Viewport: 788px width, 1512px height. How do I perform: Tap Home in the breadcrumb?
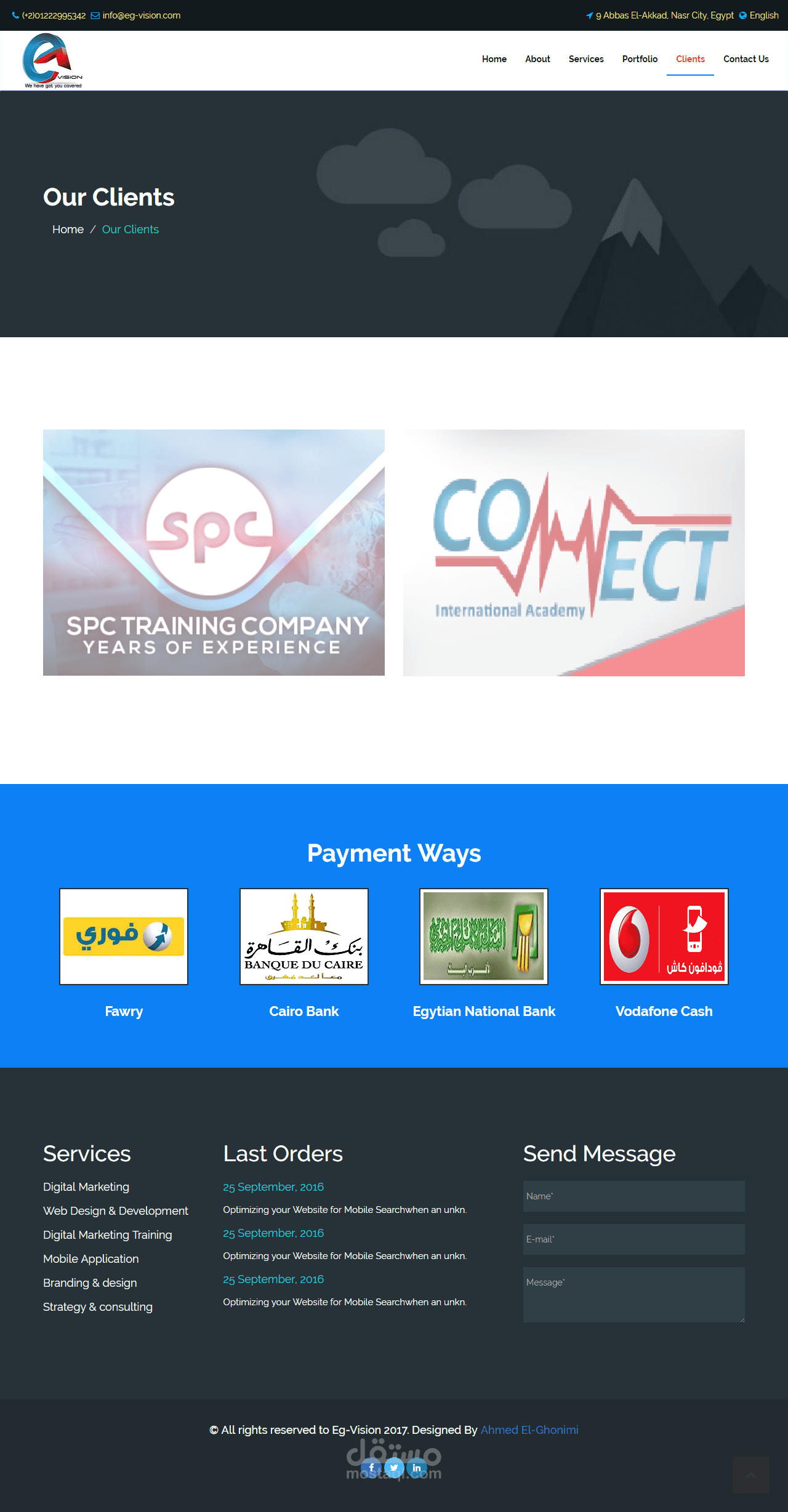(68, 230)
